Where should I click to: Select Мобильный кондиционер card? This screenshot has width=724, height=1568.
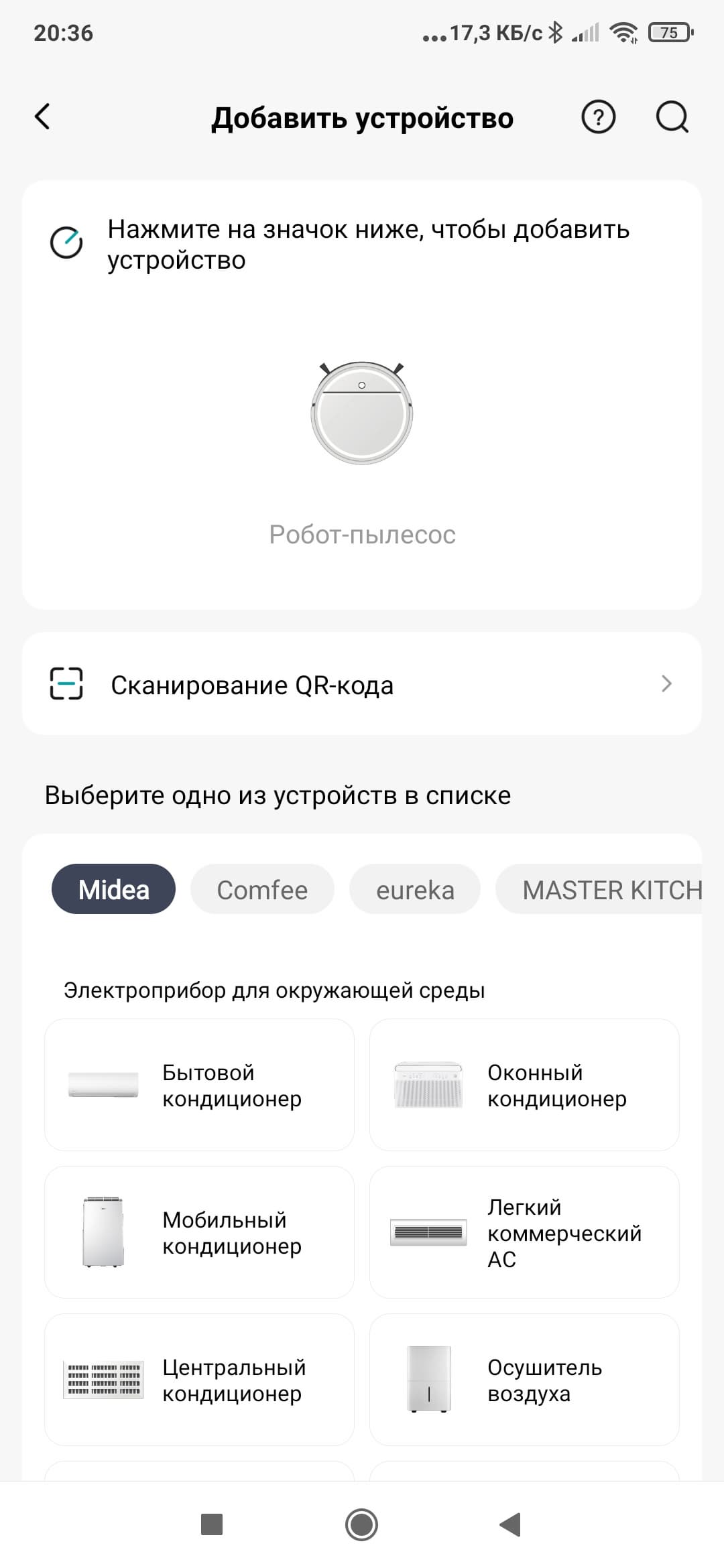point(199,1232)
